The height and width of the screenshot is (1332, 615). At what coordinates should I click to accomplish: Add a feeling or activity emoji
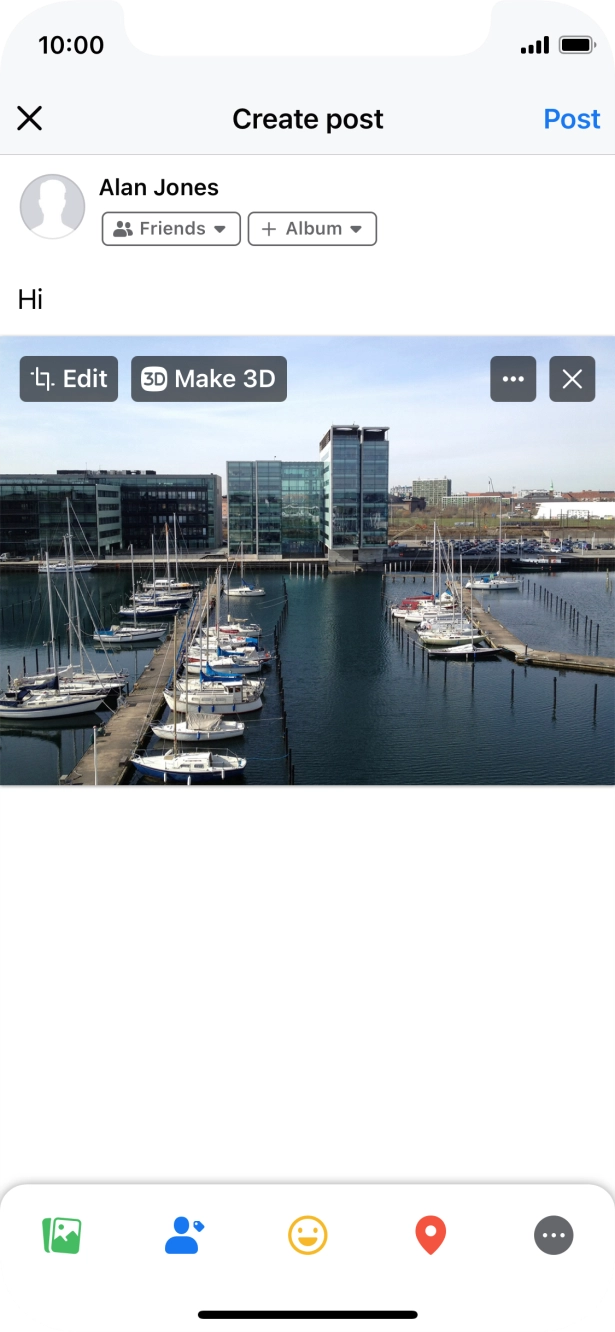pos(308,1236)
